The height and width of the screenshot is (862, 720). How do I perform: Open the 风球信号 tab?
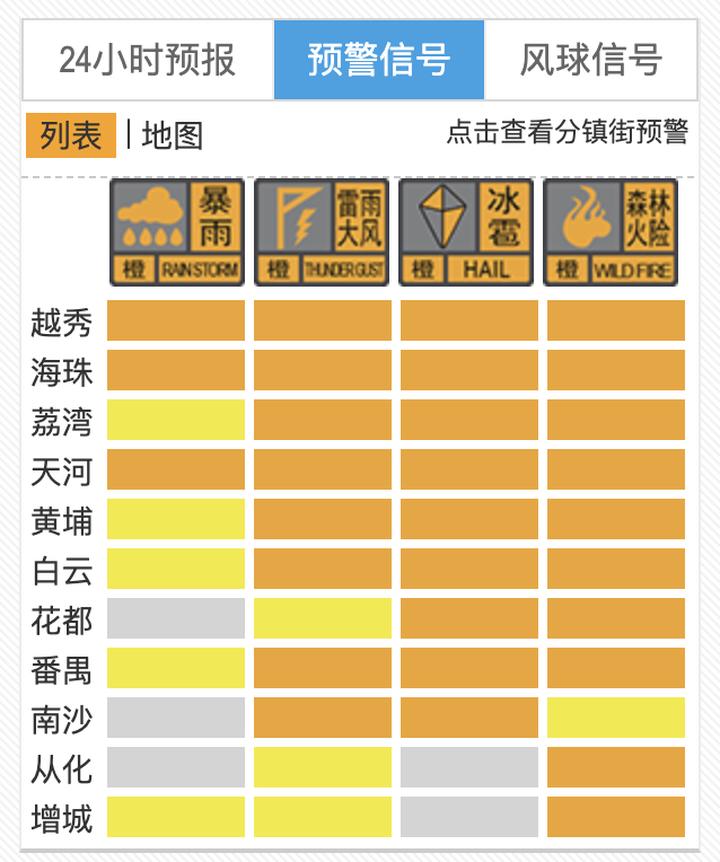590,60
